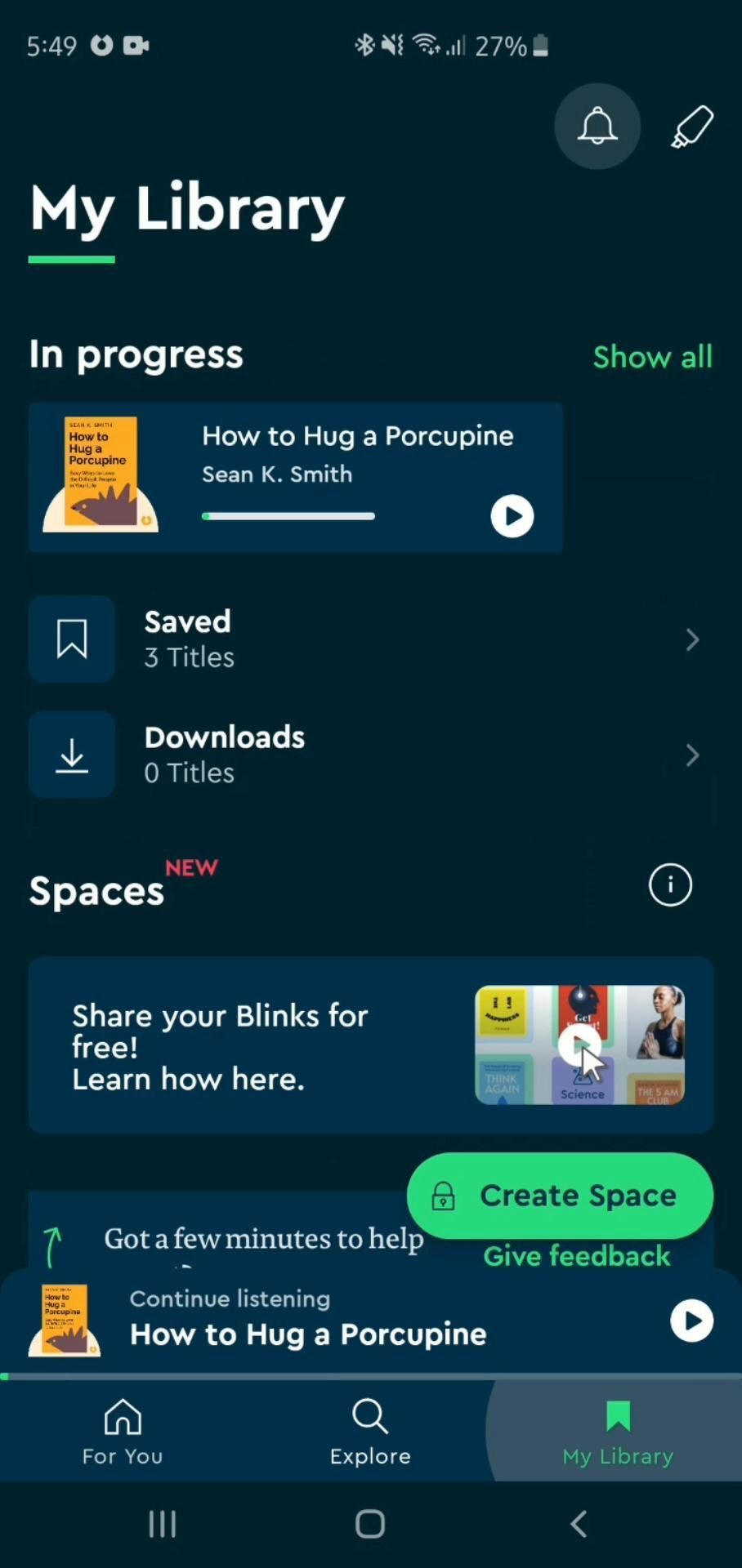Switch to the Explore tab

[x=370, y=1431]
